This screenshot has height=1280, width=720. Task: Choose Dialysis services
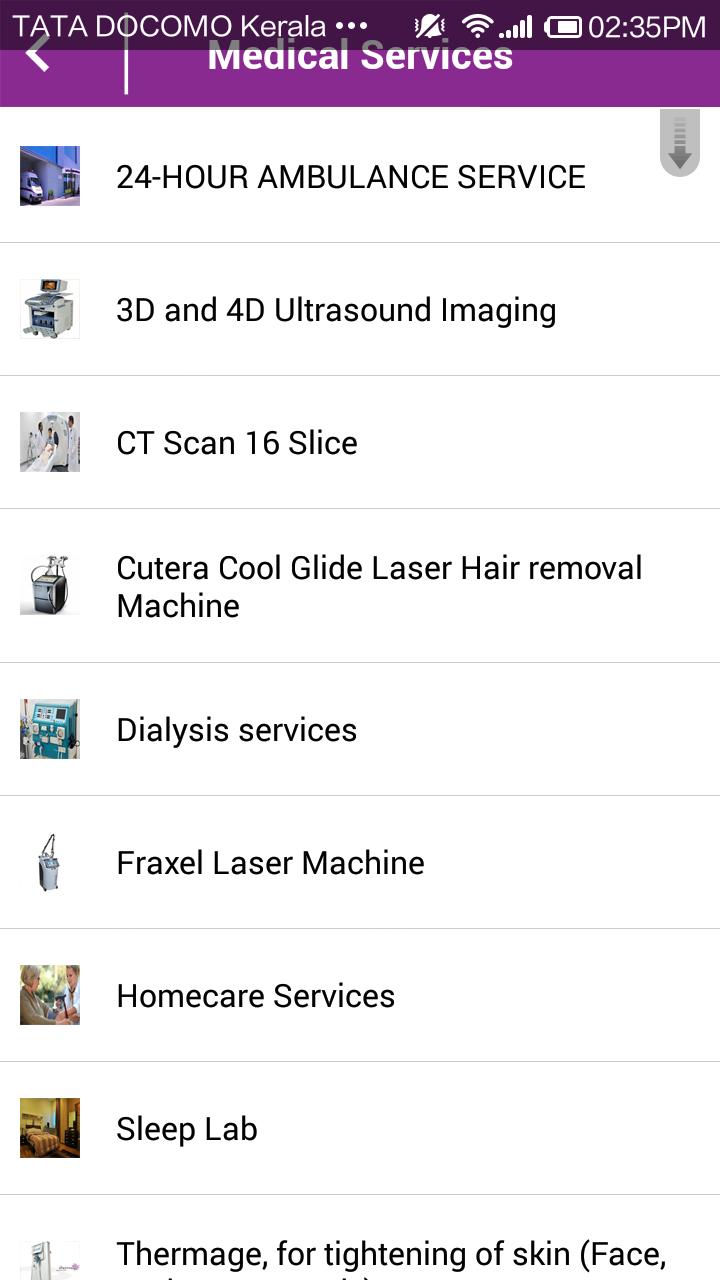(x=237, y=730)
